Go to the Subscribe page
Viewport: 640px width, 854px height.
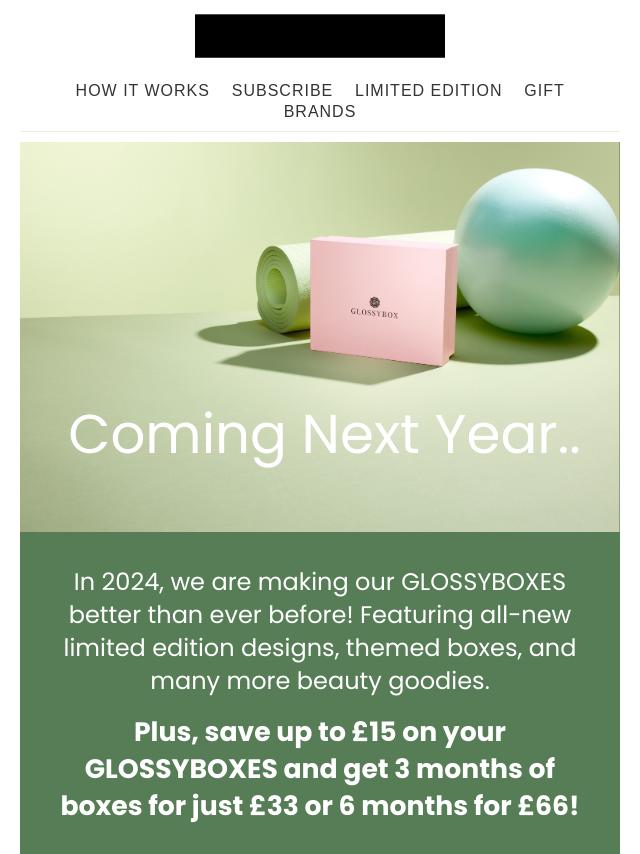click(282, 90)
